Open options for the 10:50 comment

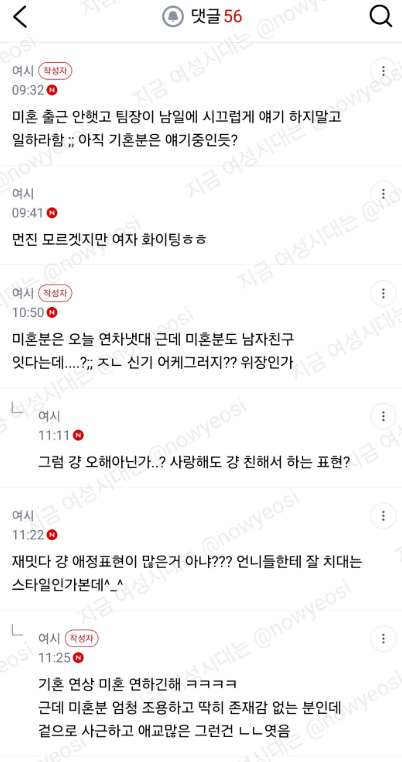click(x=384, y=294)
